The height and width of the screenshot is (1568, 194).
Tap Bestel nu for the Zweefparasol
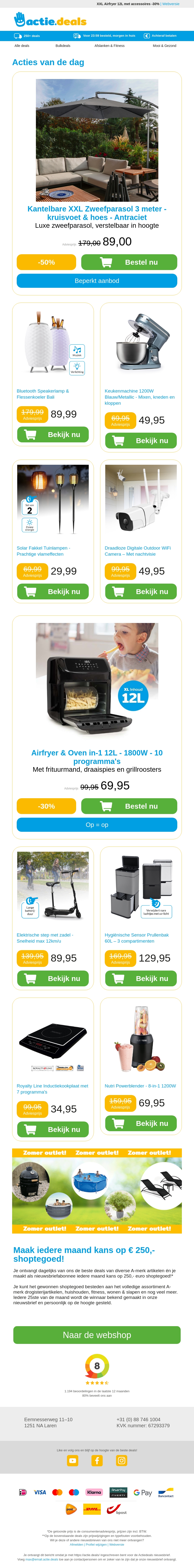pyautogui.click(x=129, y=262)
